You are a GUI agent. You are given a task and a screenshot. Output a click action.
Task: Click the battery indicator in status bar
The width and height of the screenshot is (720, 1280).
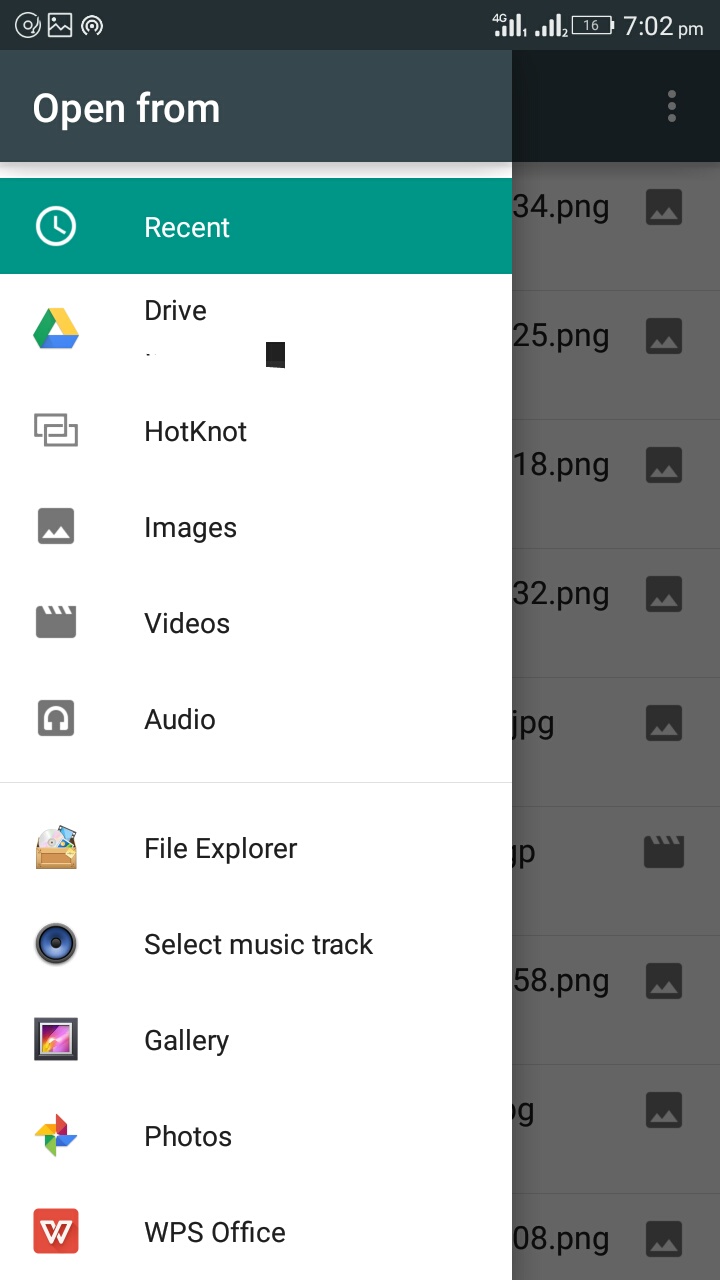click(x=592, y=26)
